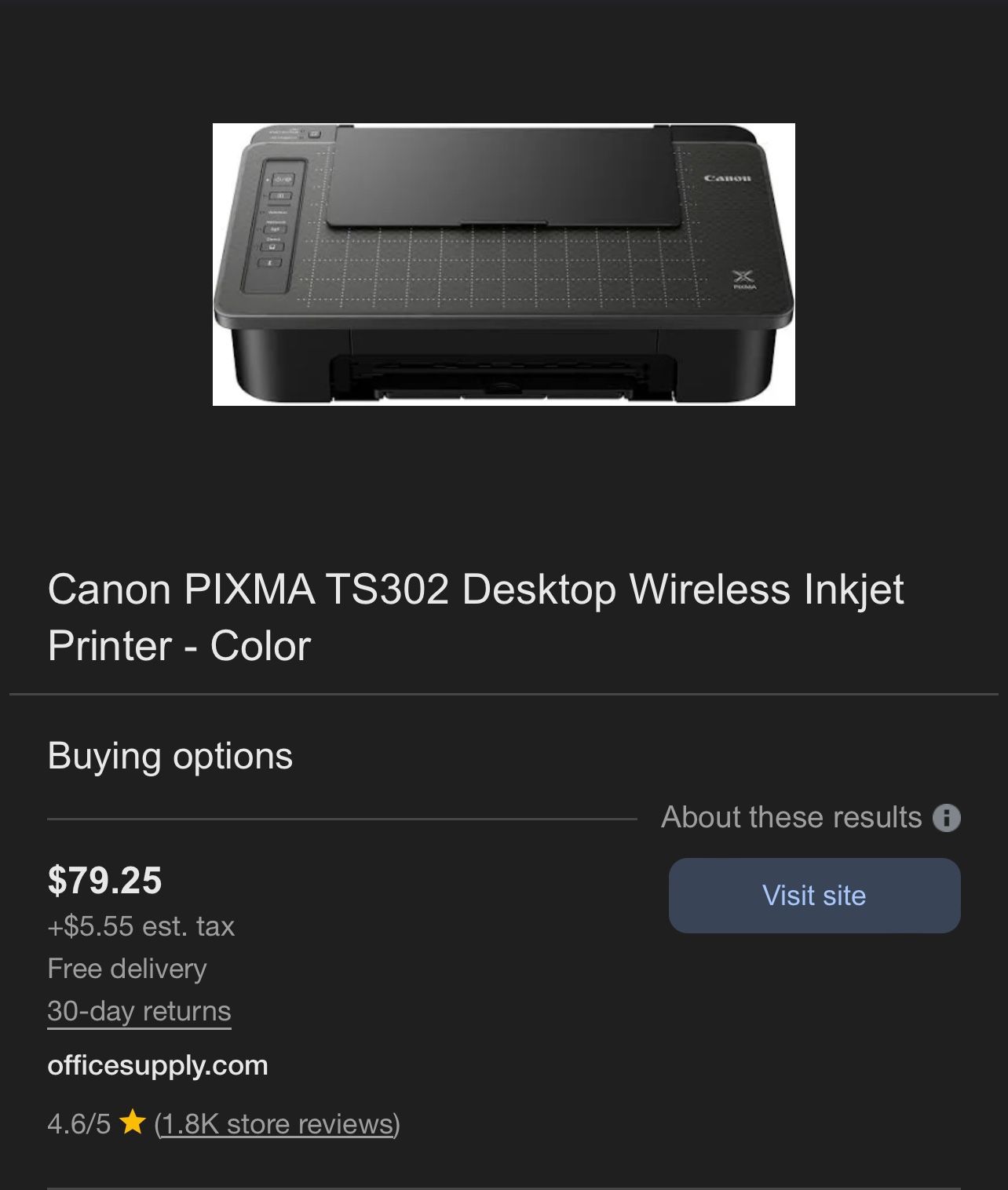Click the Free delivery label
This screenshot has width=1008, height=1190.
coord(126,969)
